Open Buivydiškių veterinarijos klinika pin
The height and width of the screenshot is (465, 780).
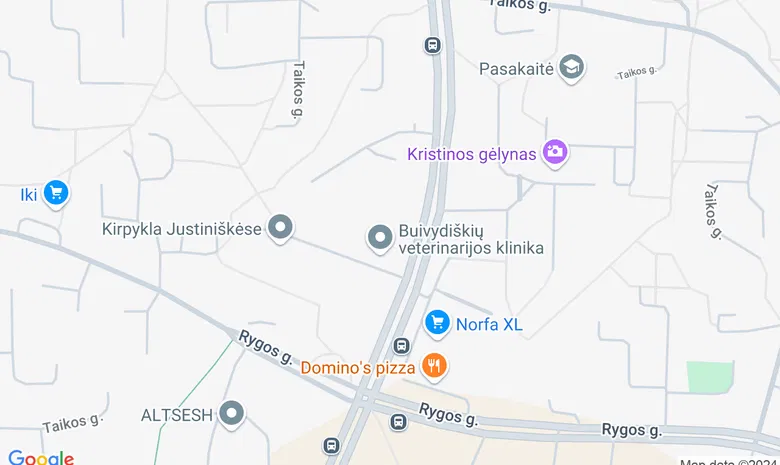click(x=380, y=238)
